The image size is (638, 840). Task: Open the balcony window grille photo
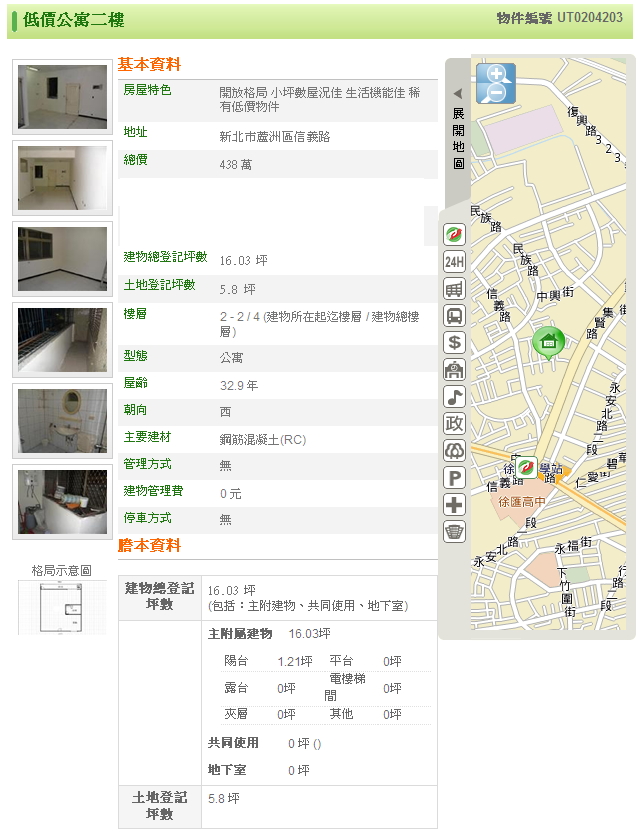tap(62, 339)
